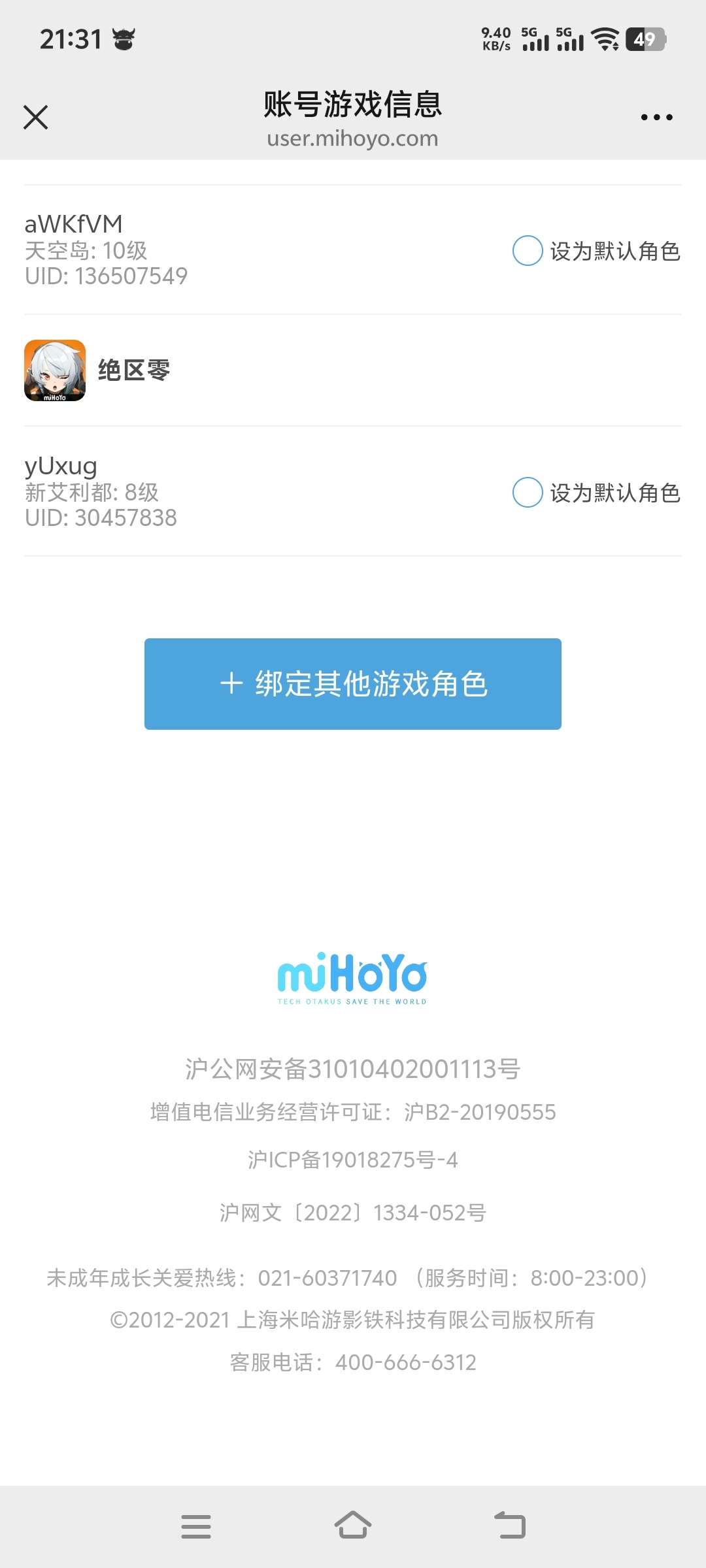
Task: Open the three-dot overflow menu
Action: point(656,118)
